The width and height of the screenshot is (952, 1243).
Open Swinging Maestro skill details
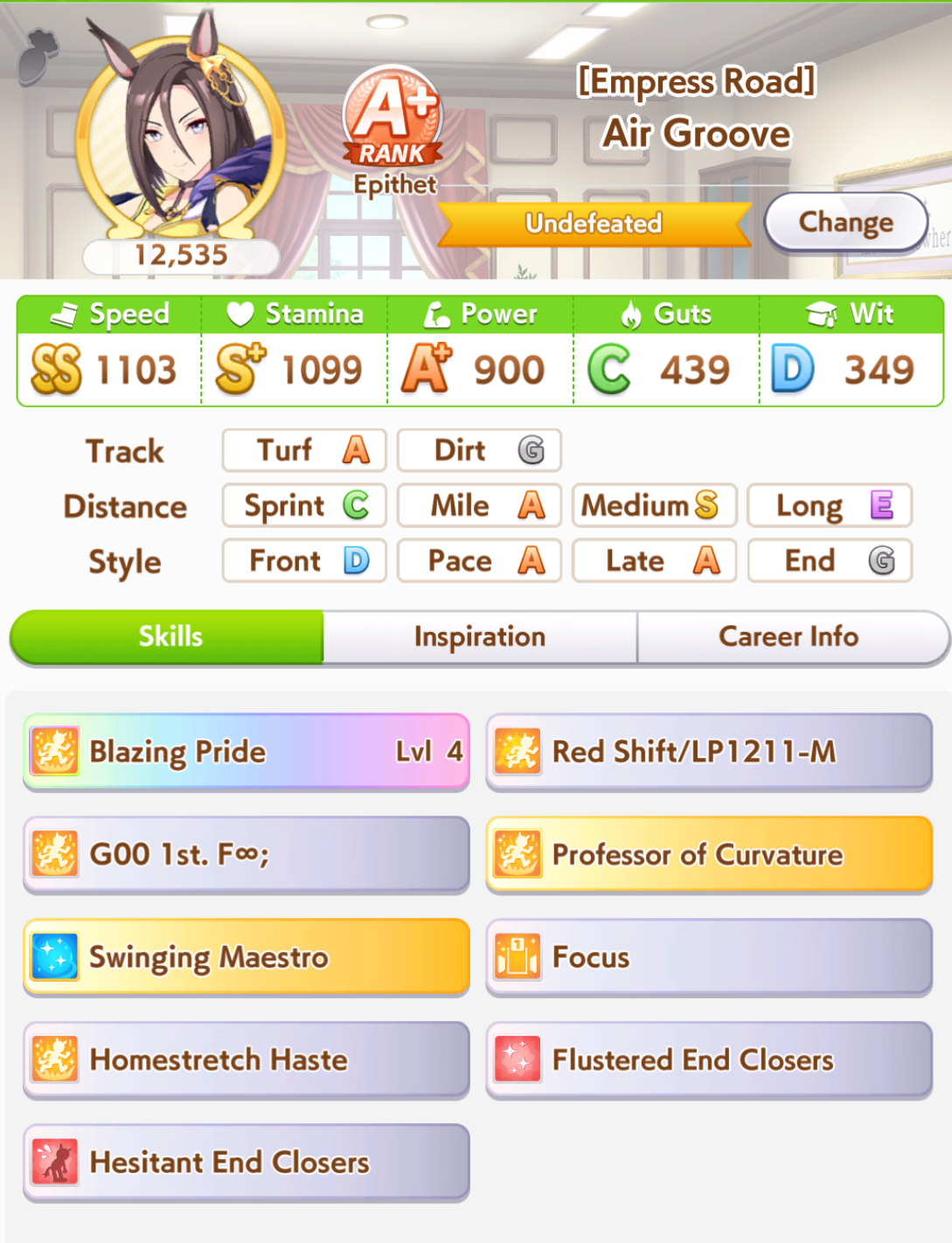pyautogui.click(x=247, y=957)
